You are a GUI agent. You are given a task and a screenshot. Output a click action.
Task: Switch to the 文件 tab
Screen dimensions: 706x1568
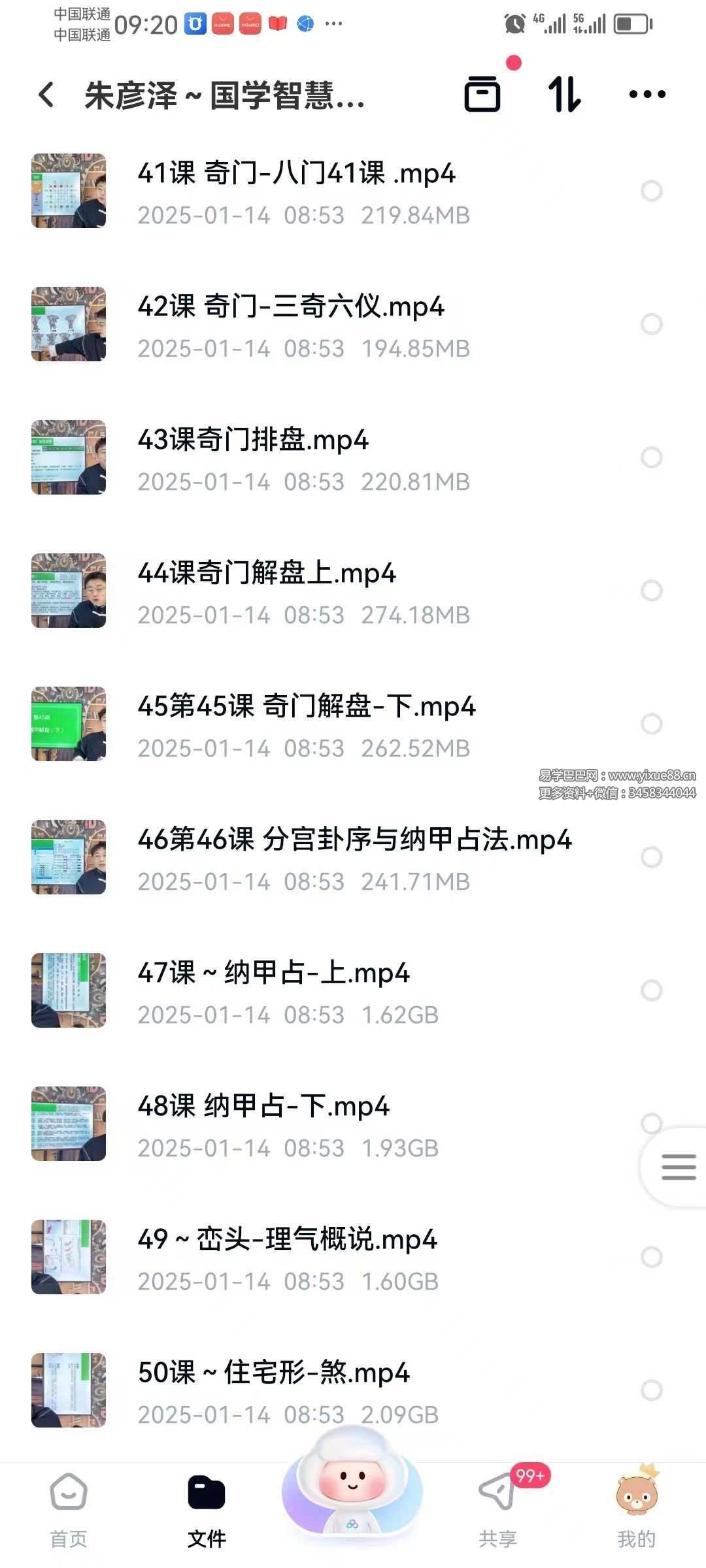[207, 1511]
